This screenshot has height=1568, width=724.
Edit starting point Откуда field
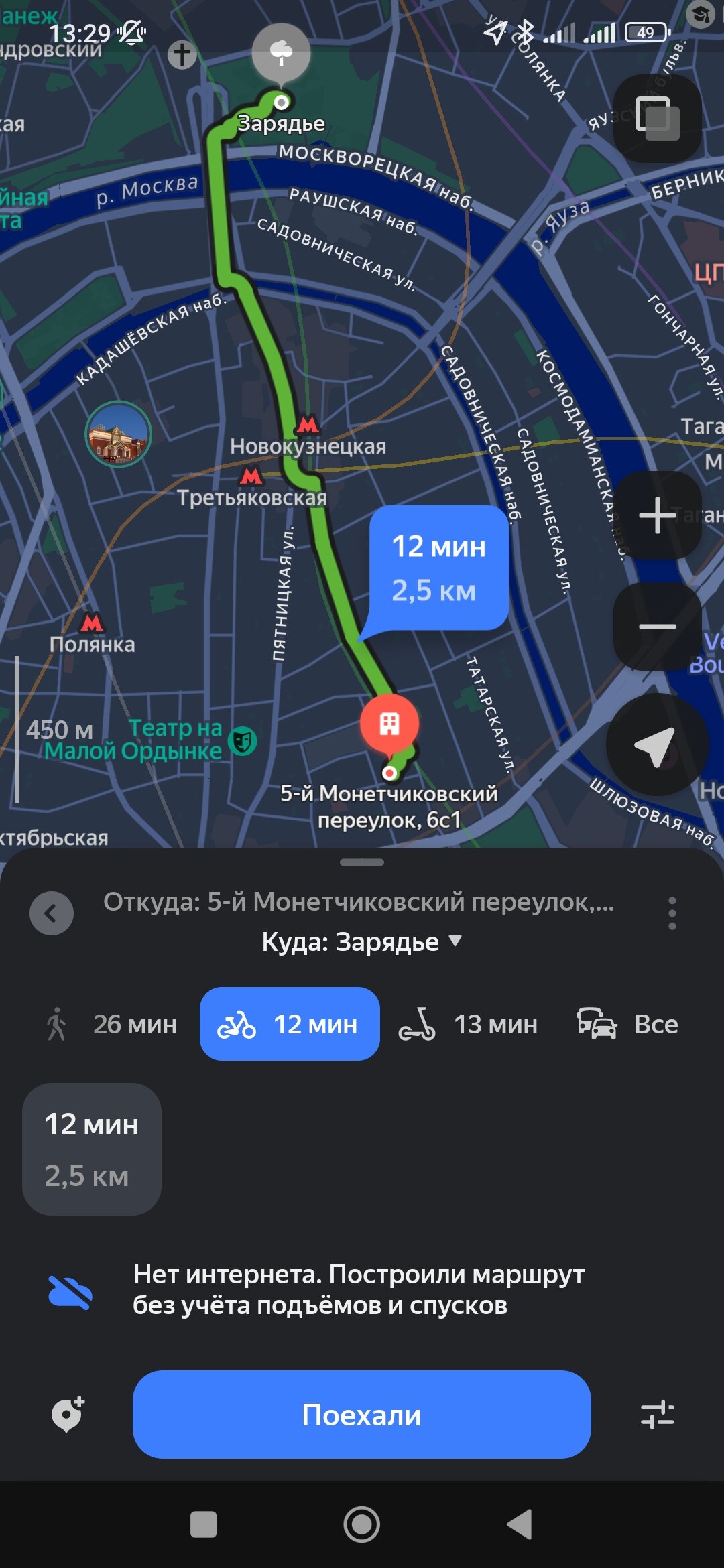tap(358, 902)
